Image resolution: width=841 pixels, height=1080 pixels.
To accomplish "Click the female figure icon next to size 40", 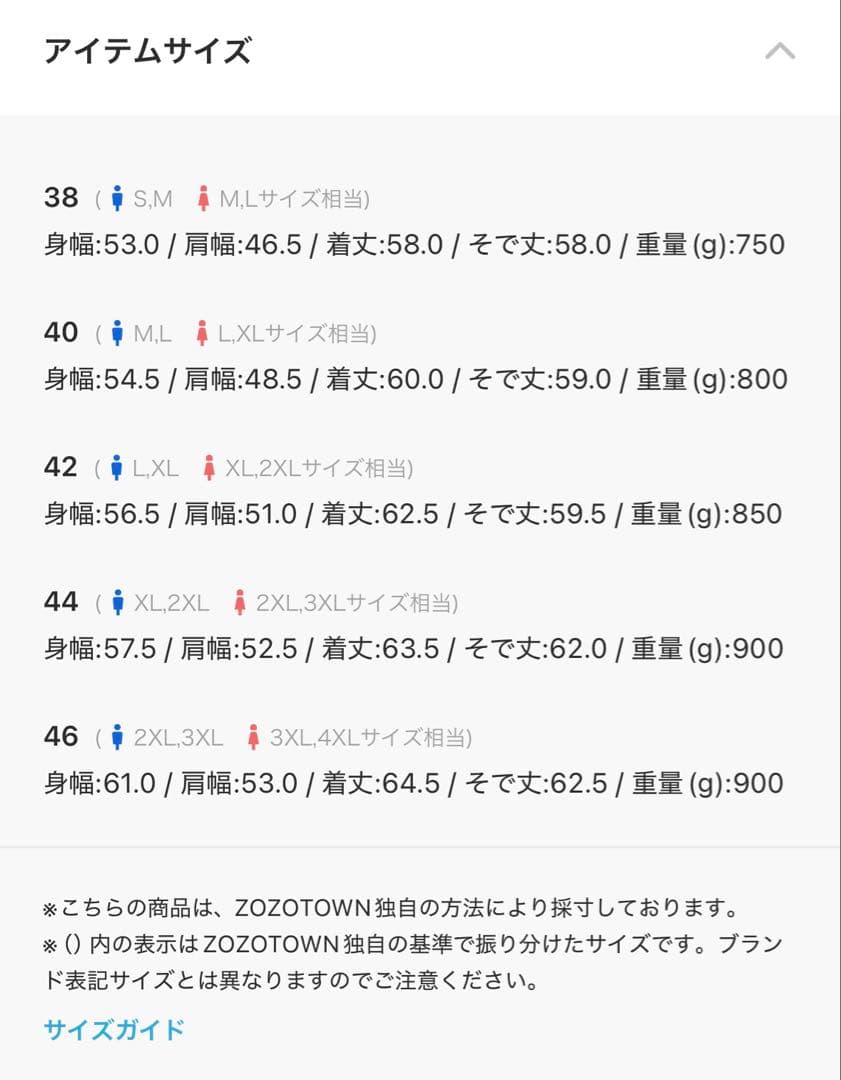I will pyautogui.click(x=202, y=332).
